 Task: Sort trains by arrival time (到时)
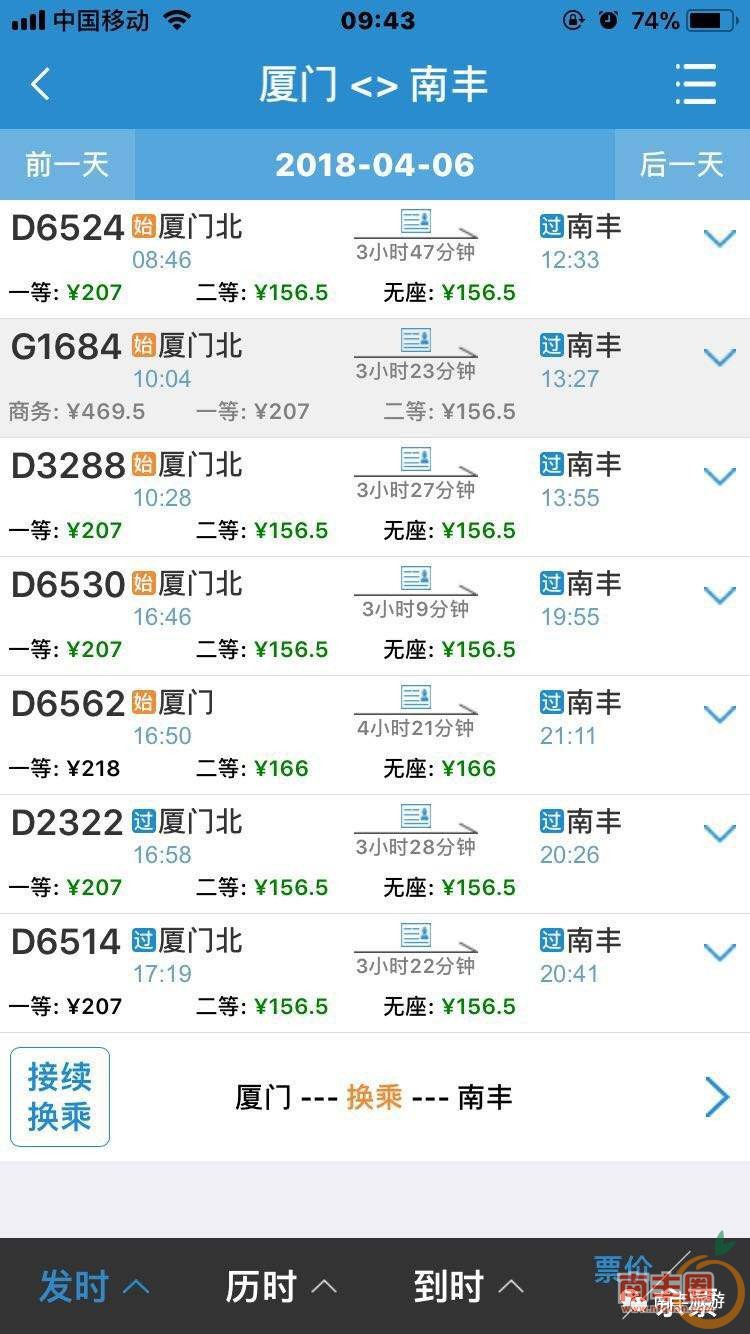coord(467,1287)
